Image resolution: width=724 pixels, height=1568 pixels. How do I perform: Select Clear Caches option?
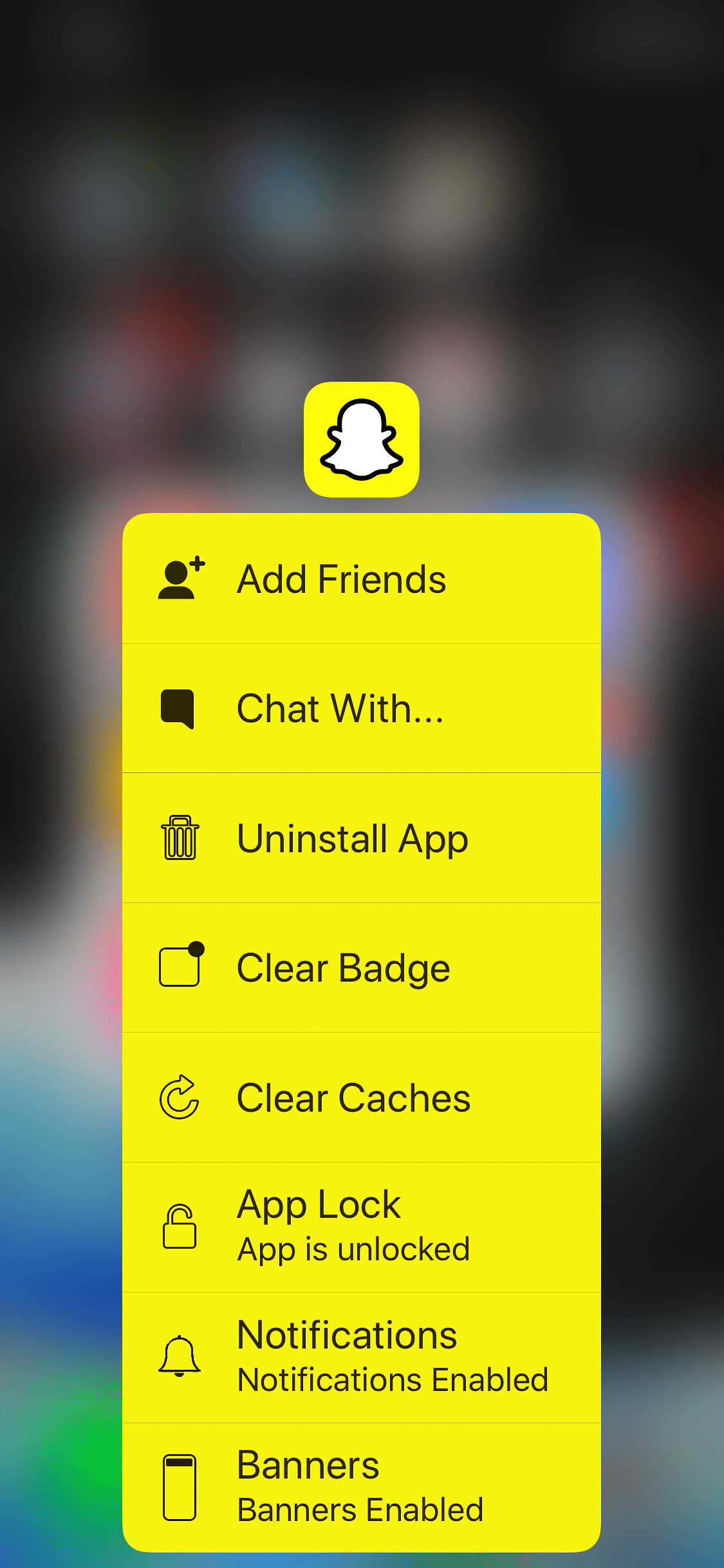tap(361, 1097)
